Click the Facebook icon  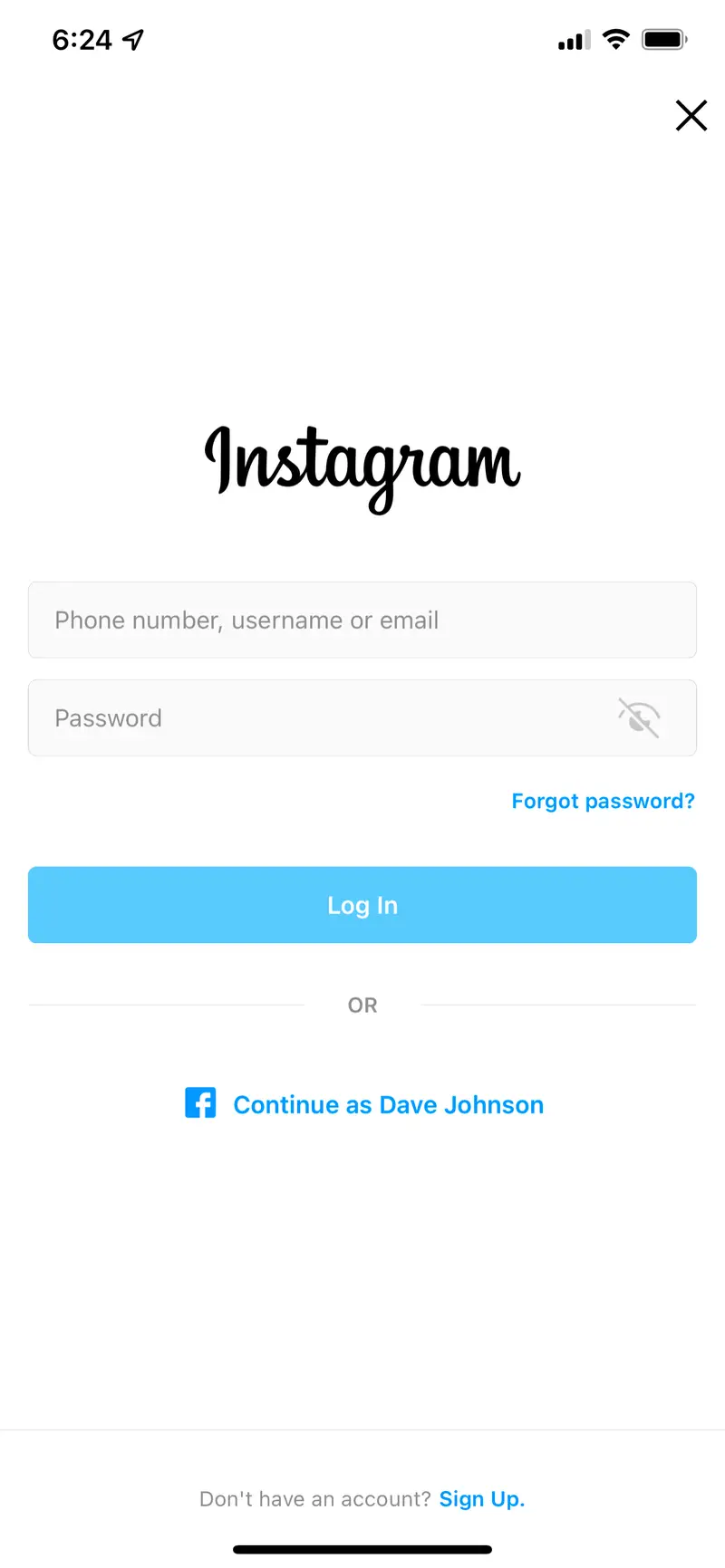click(x=200, y=1102)
